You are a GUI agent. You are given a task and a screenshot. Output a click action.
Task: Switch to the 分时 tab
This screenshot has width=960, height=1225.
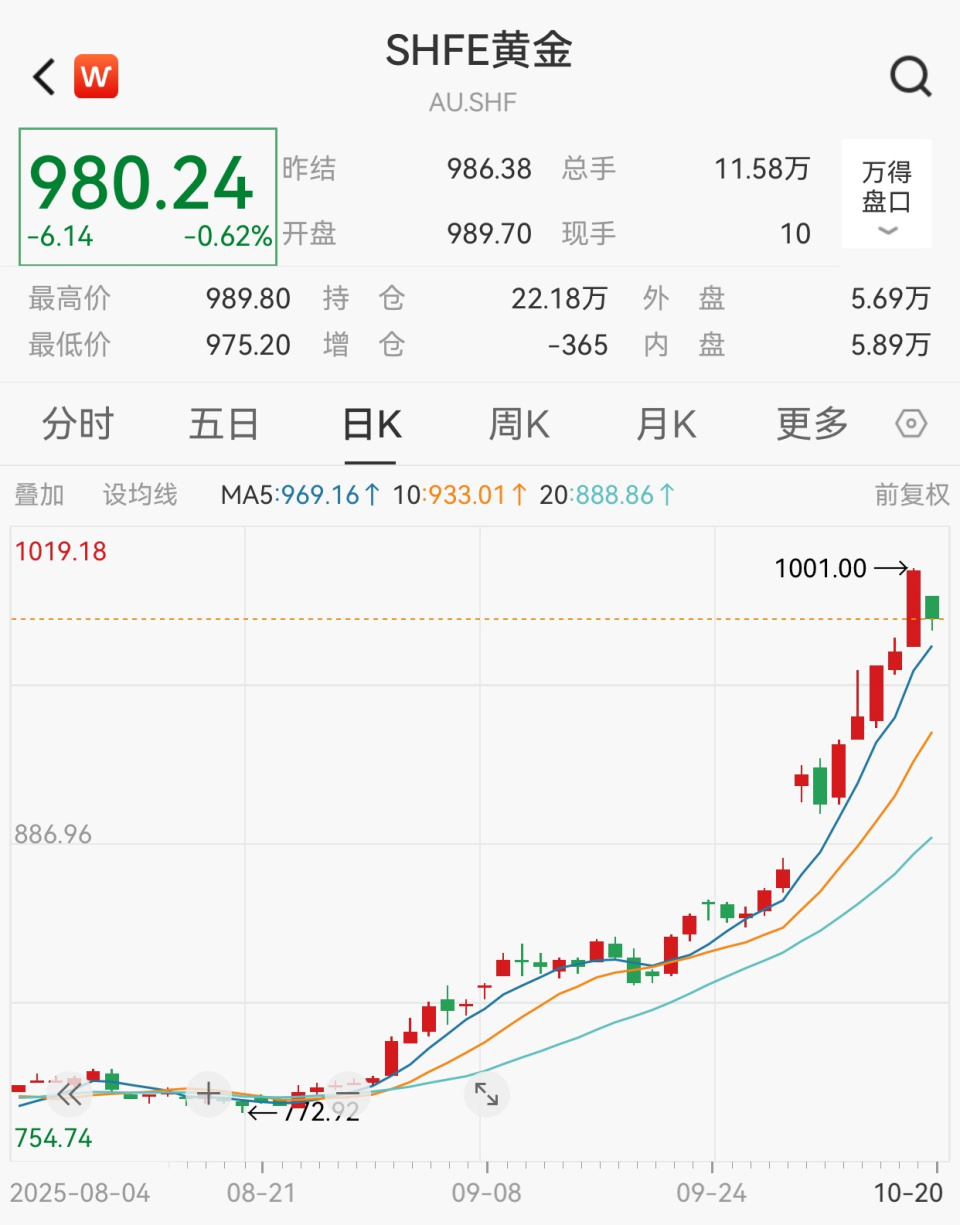pos(80,423)
